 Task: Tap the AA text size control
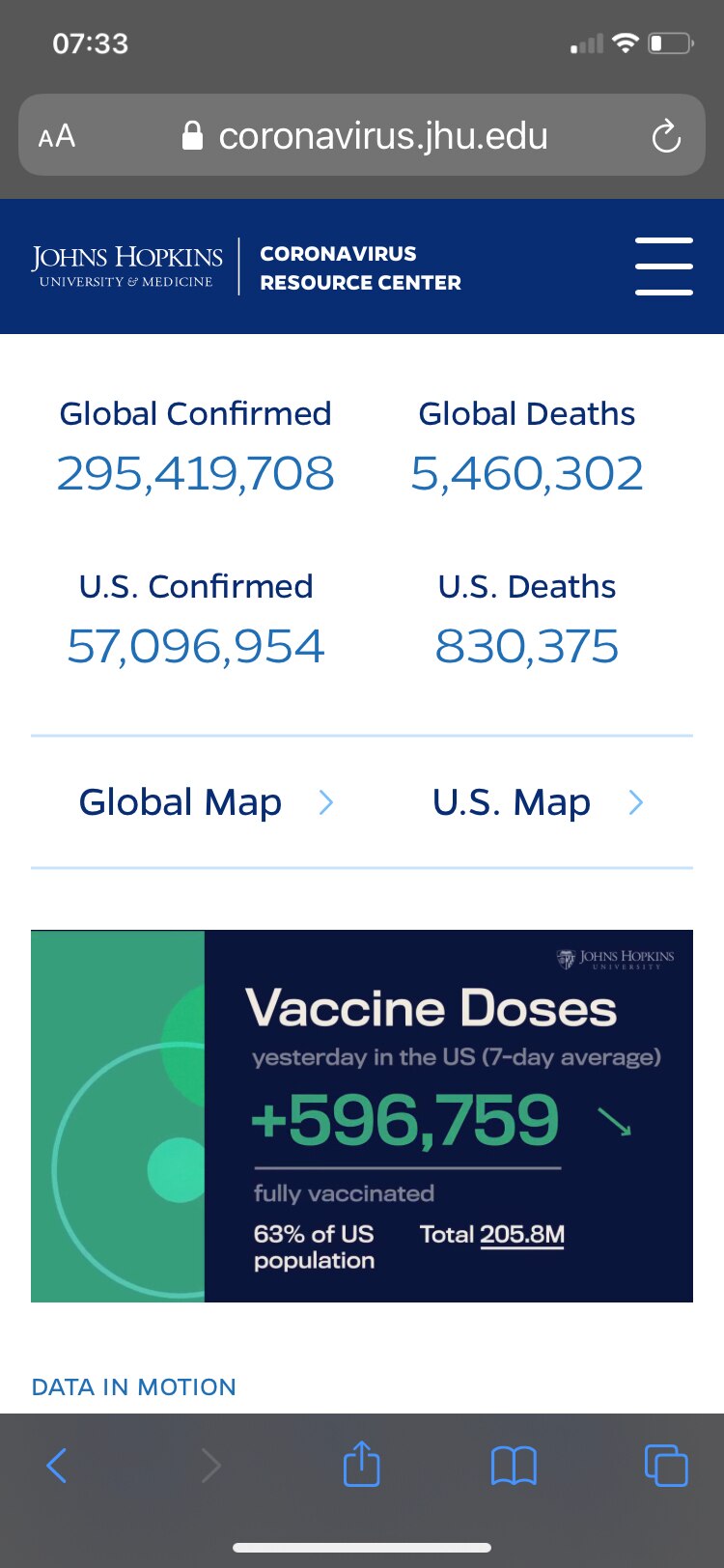[x=56, y=136]
